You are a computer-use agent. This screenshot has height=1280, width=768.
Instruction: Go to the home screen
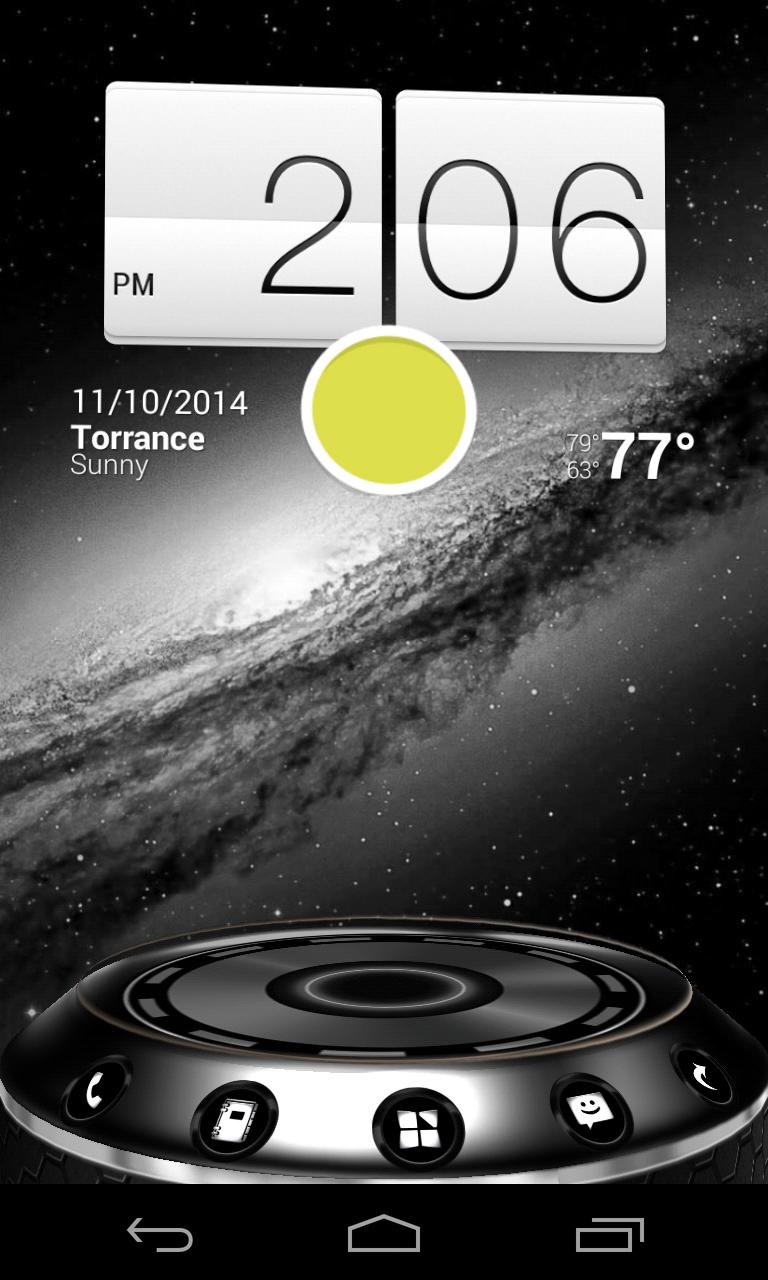tap(384, 1235)
